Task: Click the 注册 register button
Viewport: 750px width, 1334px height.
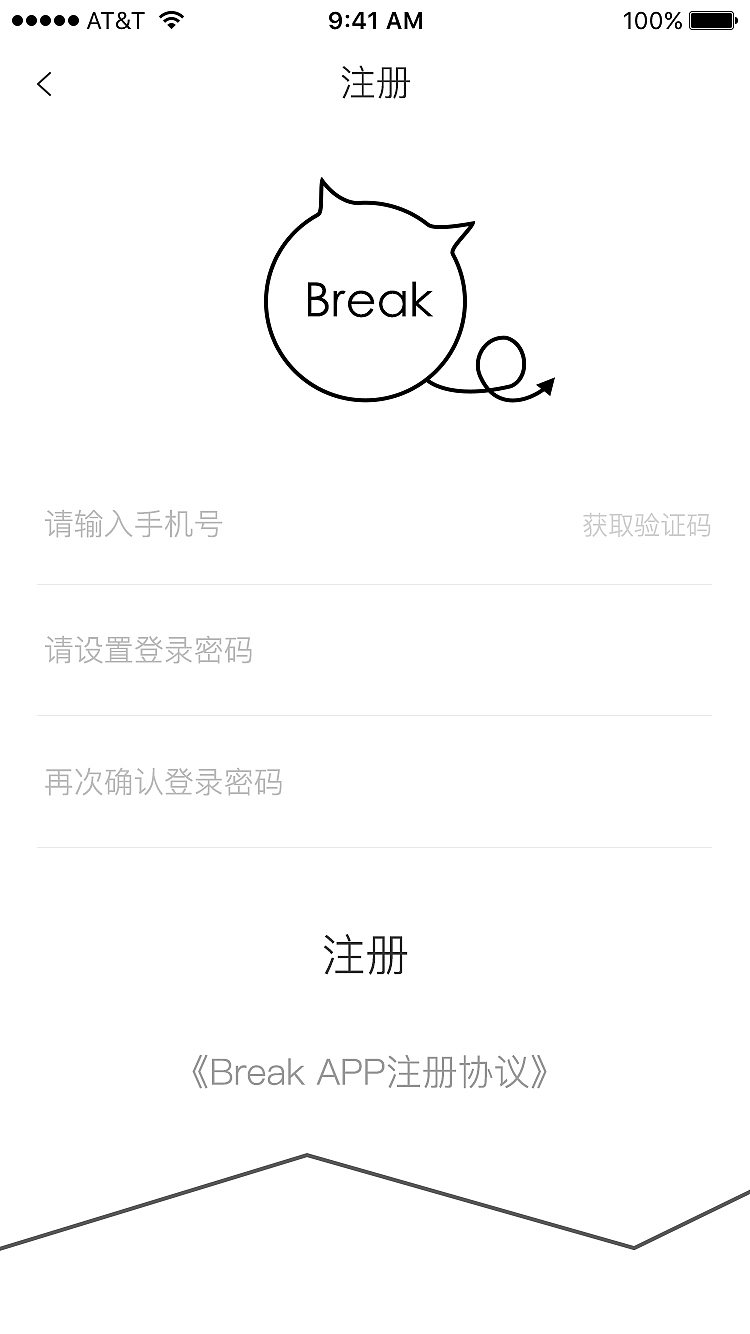Action: 367,955
